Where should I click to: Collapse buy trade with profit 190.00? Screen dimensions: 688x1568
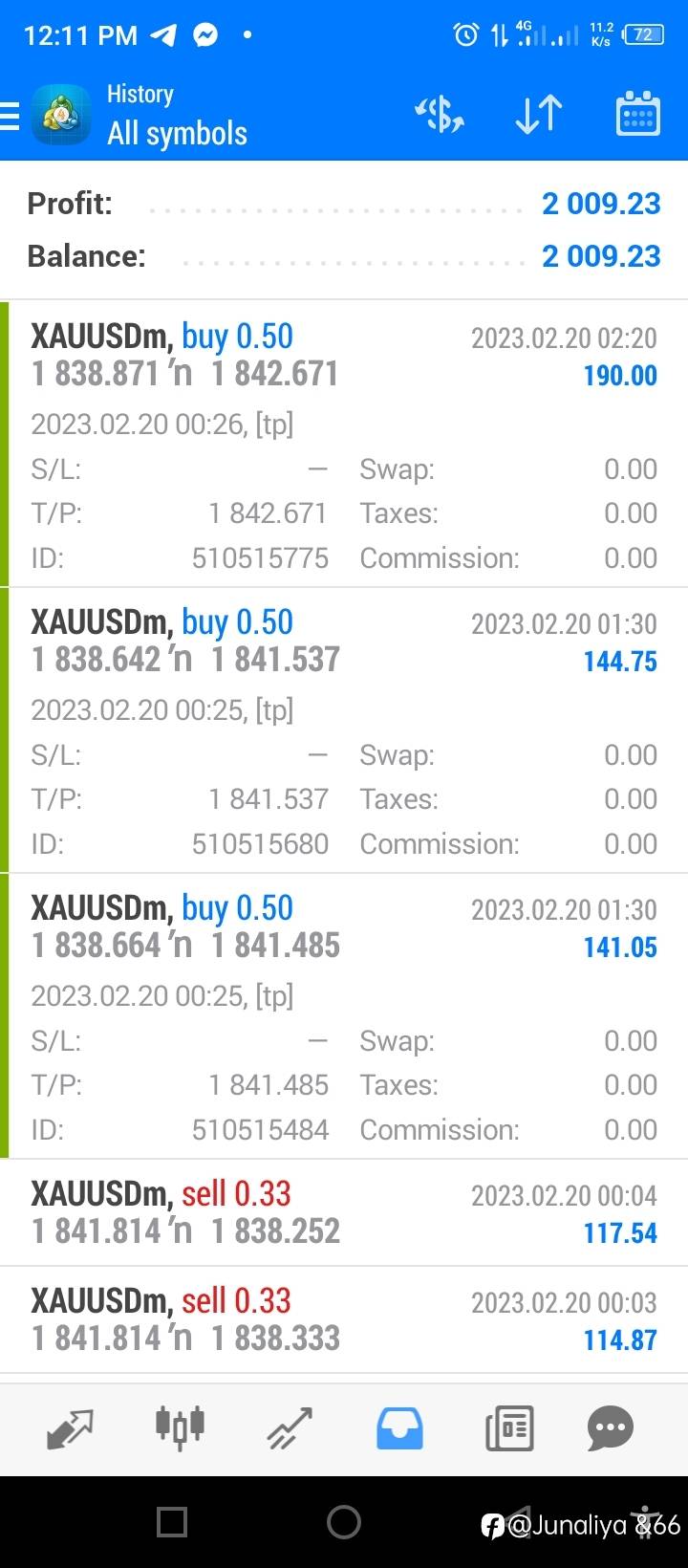[x=344, y=444]
